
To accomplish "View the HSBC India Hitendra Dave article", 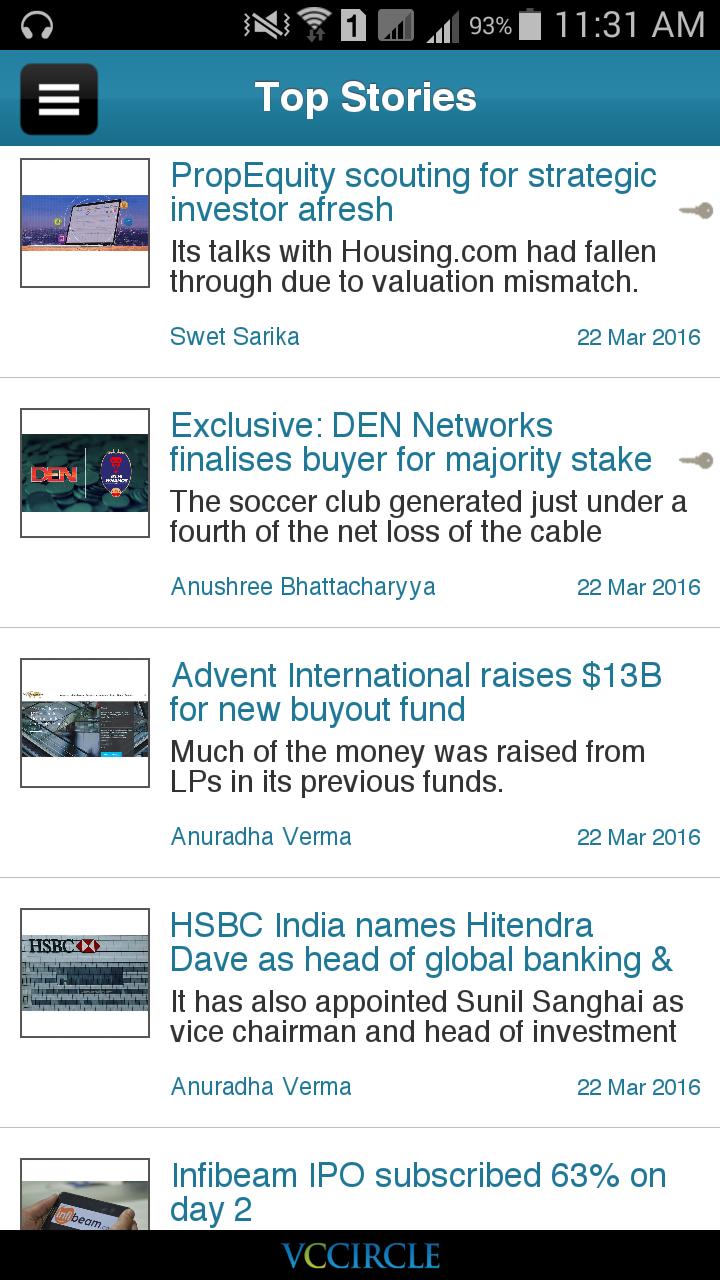I will point(421,943).
